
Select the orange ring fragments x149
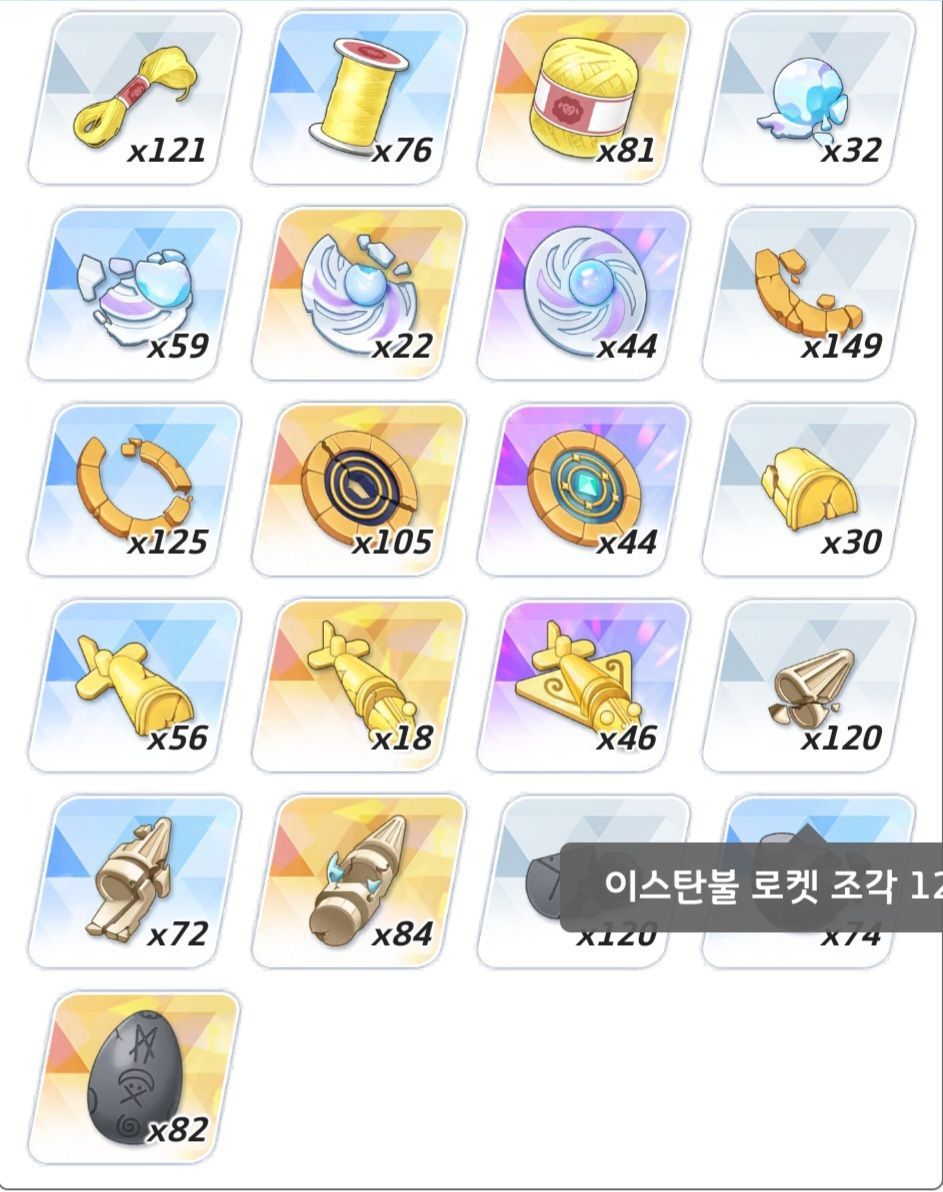tap(808, 293)
